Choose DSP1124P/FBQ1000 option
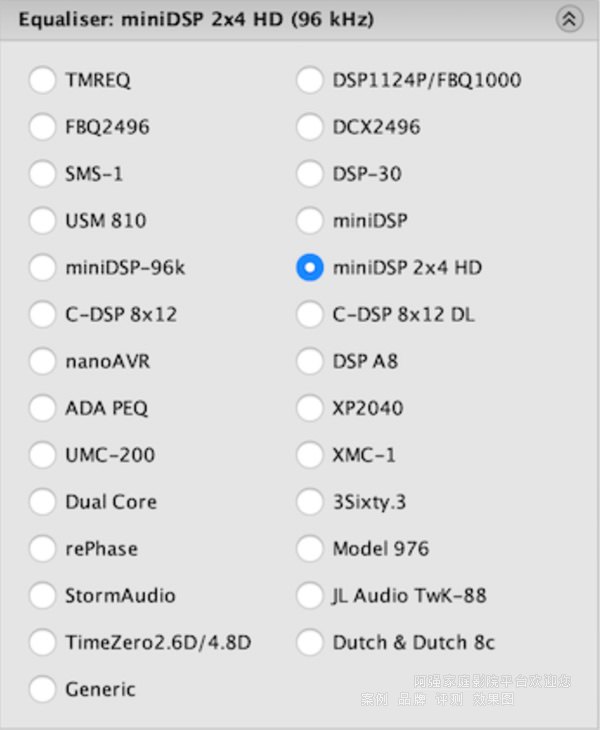The height and width of the screenshot is (730, 600). pyautogui.click(x=310, y=80)
